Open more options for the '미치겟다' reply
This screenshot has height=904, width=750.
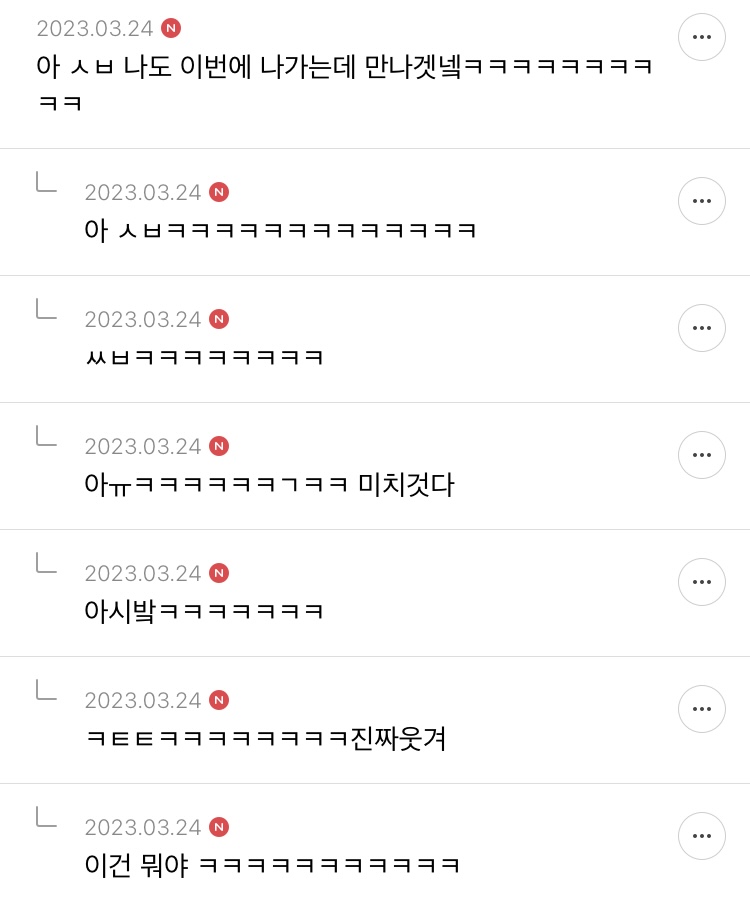click(x=702, y=455)
